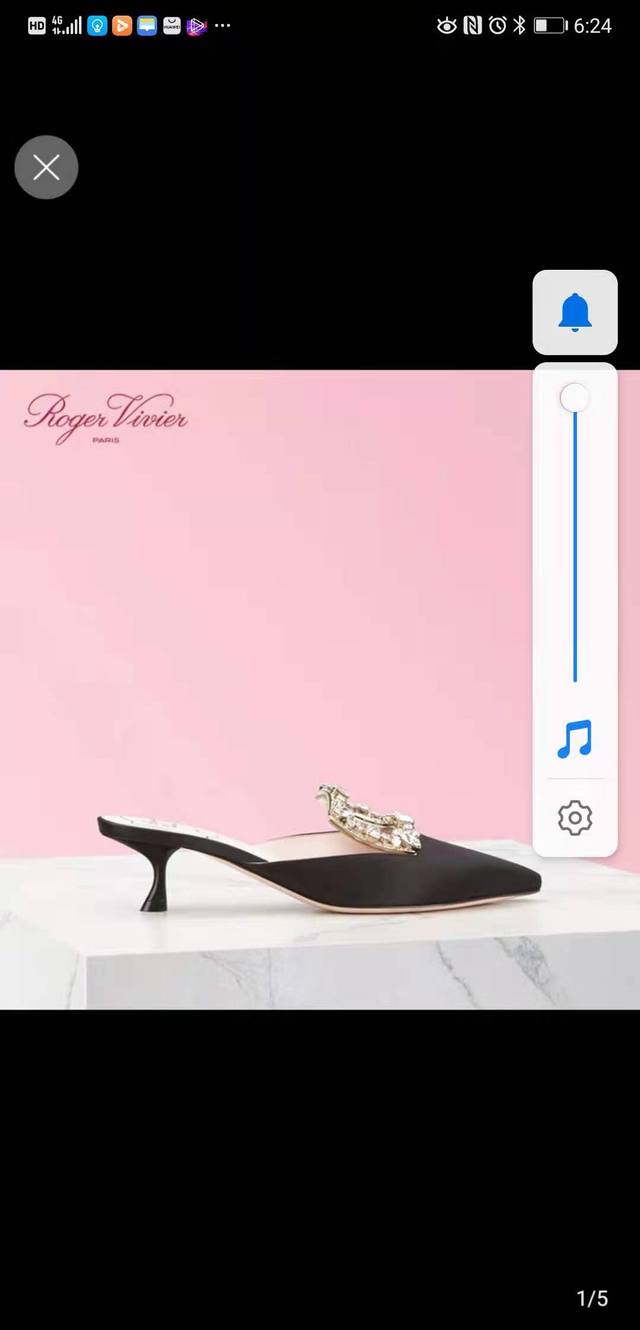Close the image viewer
This screenshot has width=640, height=1330.
(x=46, y=167)
